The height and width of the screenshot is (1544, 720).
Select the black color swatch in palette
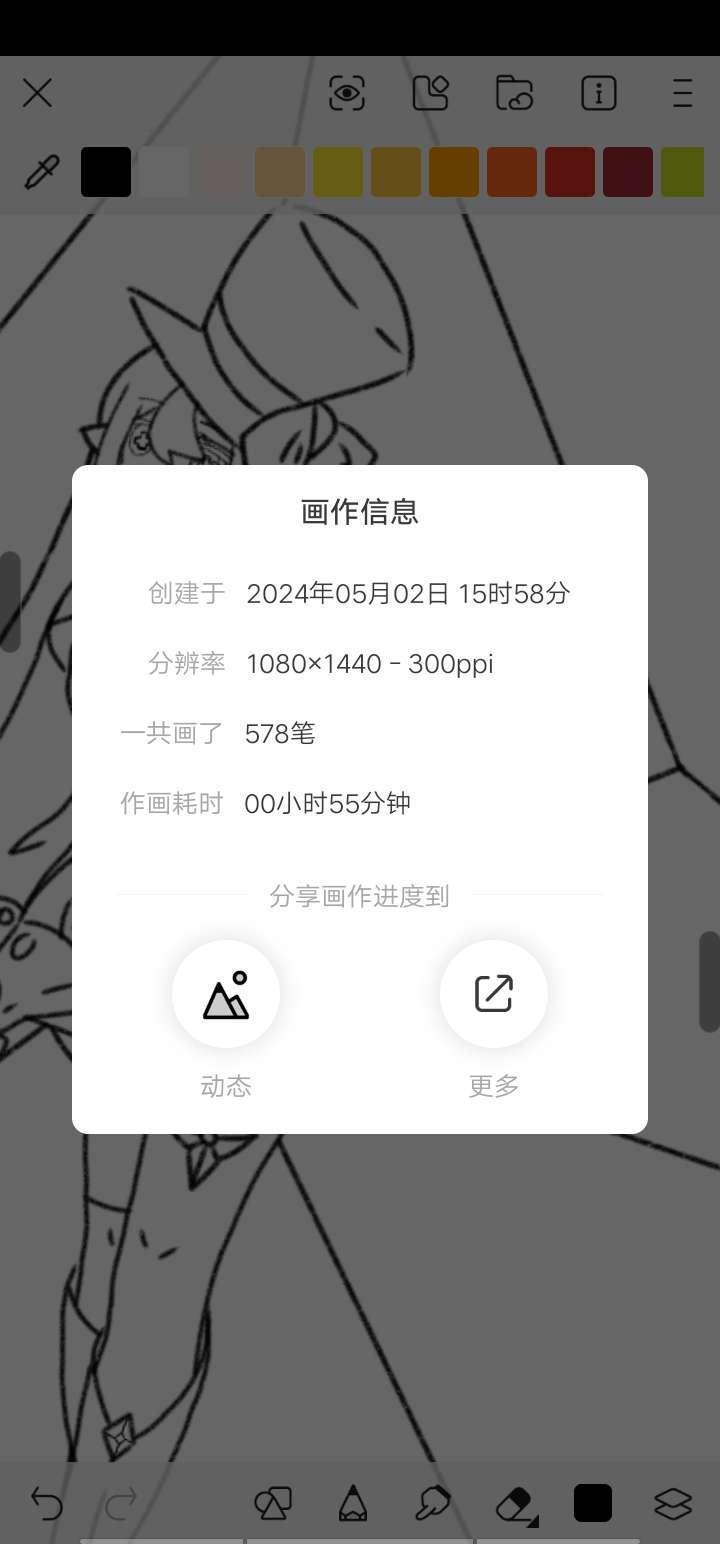pos(106,172)
